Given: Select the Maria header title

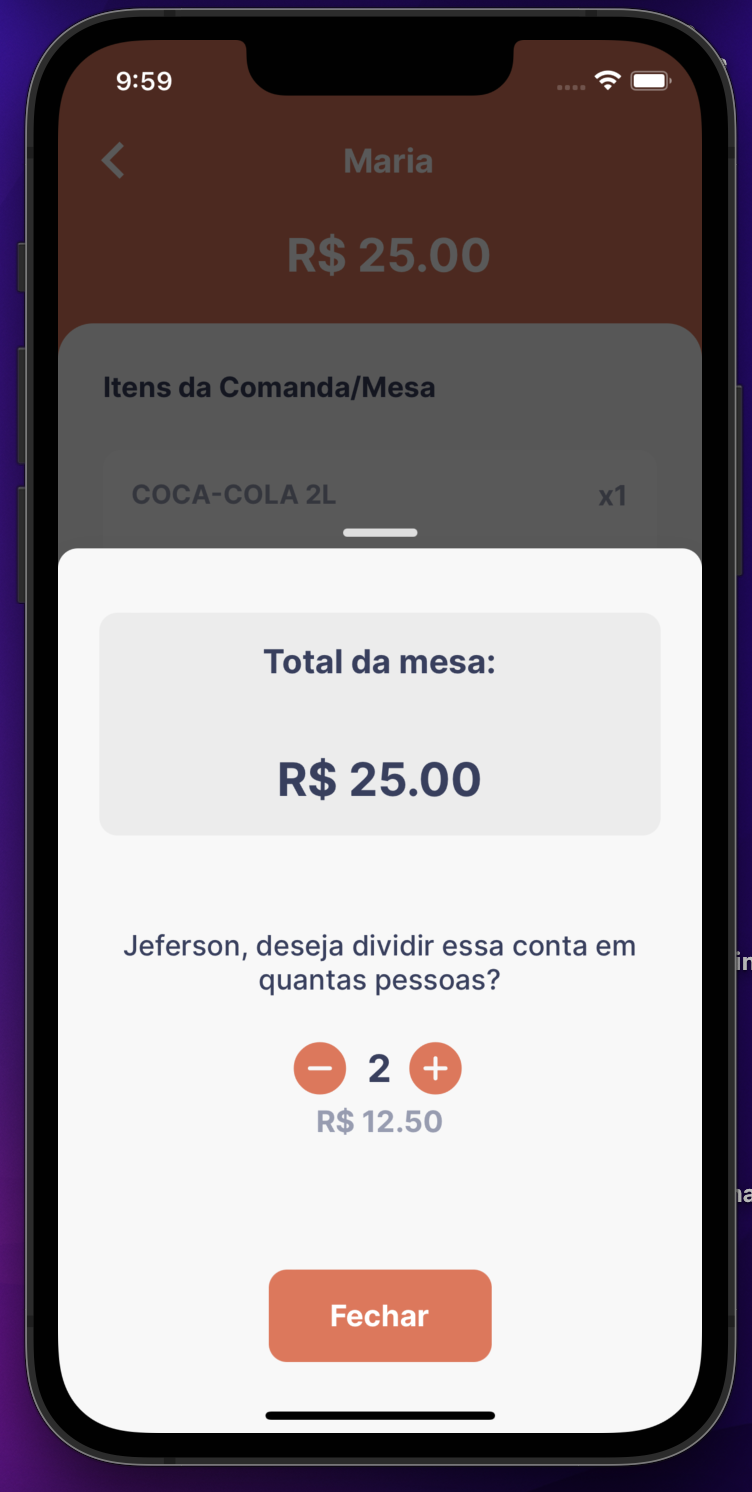Looking at the screenshot, I should pos(387,161).
